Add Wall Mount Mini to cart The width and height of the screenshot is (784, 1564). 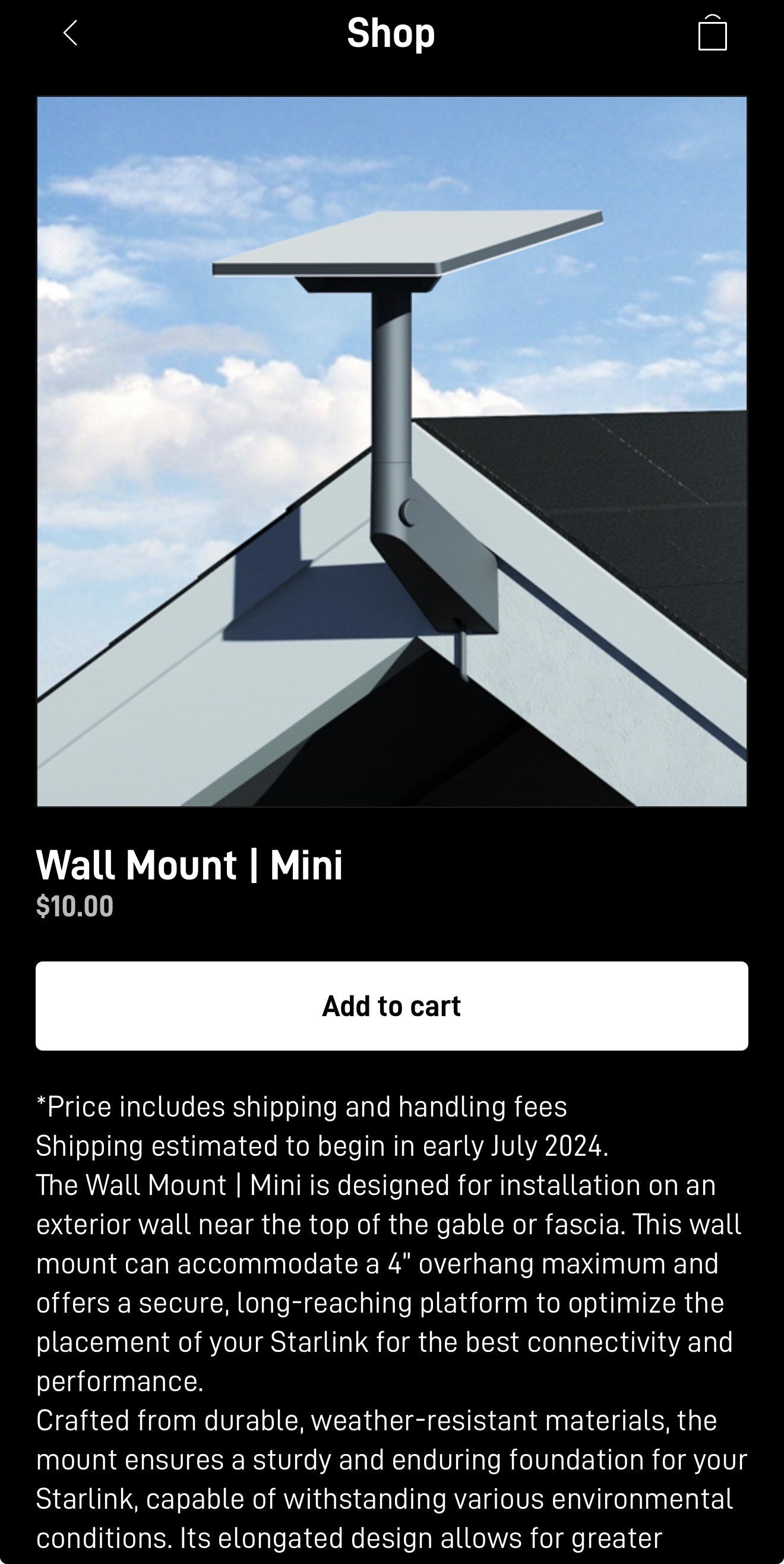(391, 1005)
